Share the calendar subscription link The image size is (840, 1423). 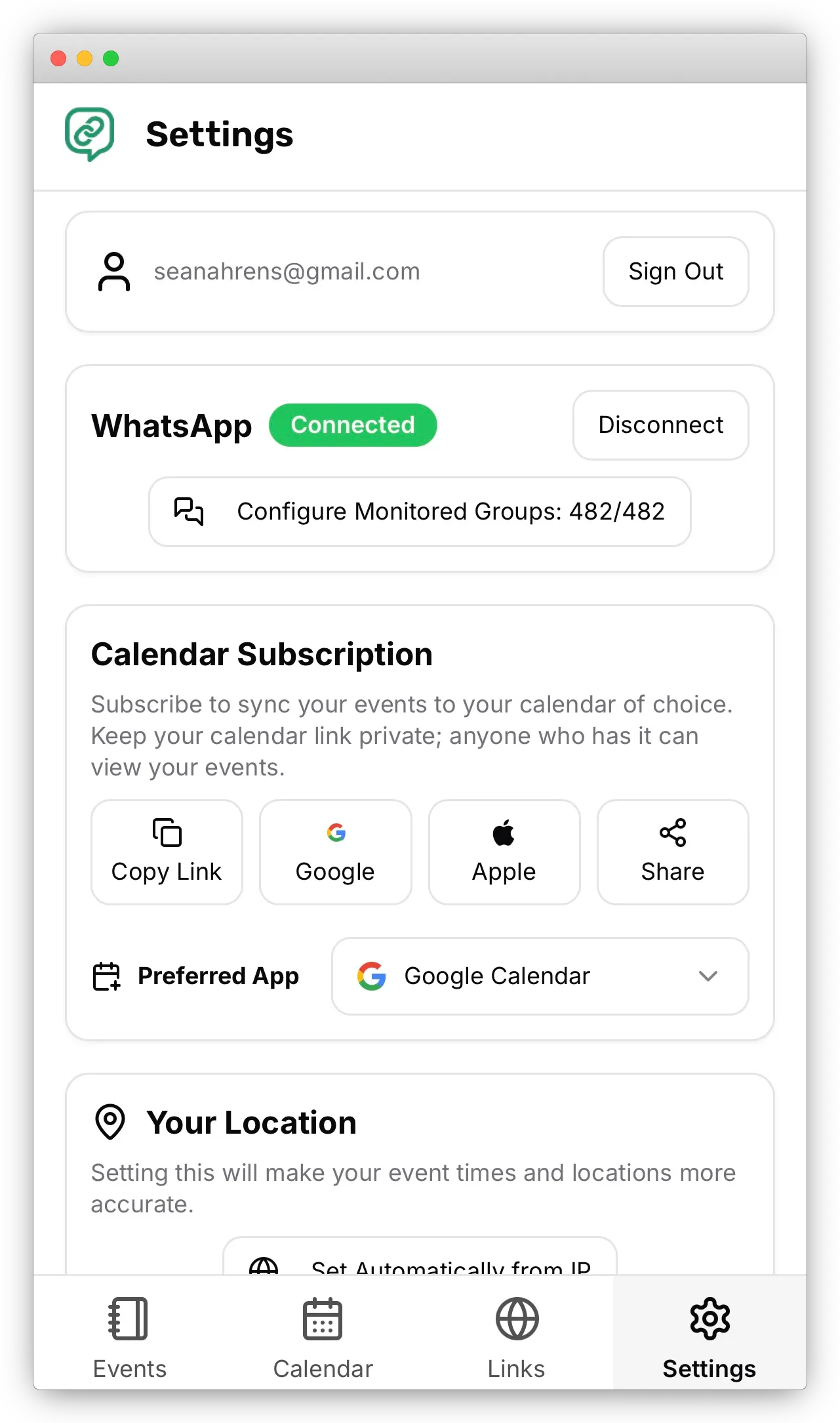(x=672, y=852)
